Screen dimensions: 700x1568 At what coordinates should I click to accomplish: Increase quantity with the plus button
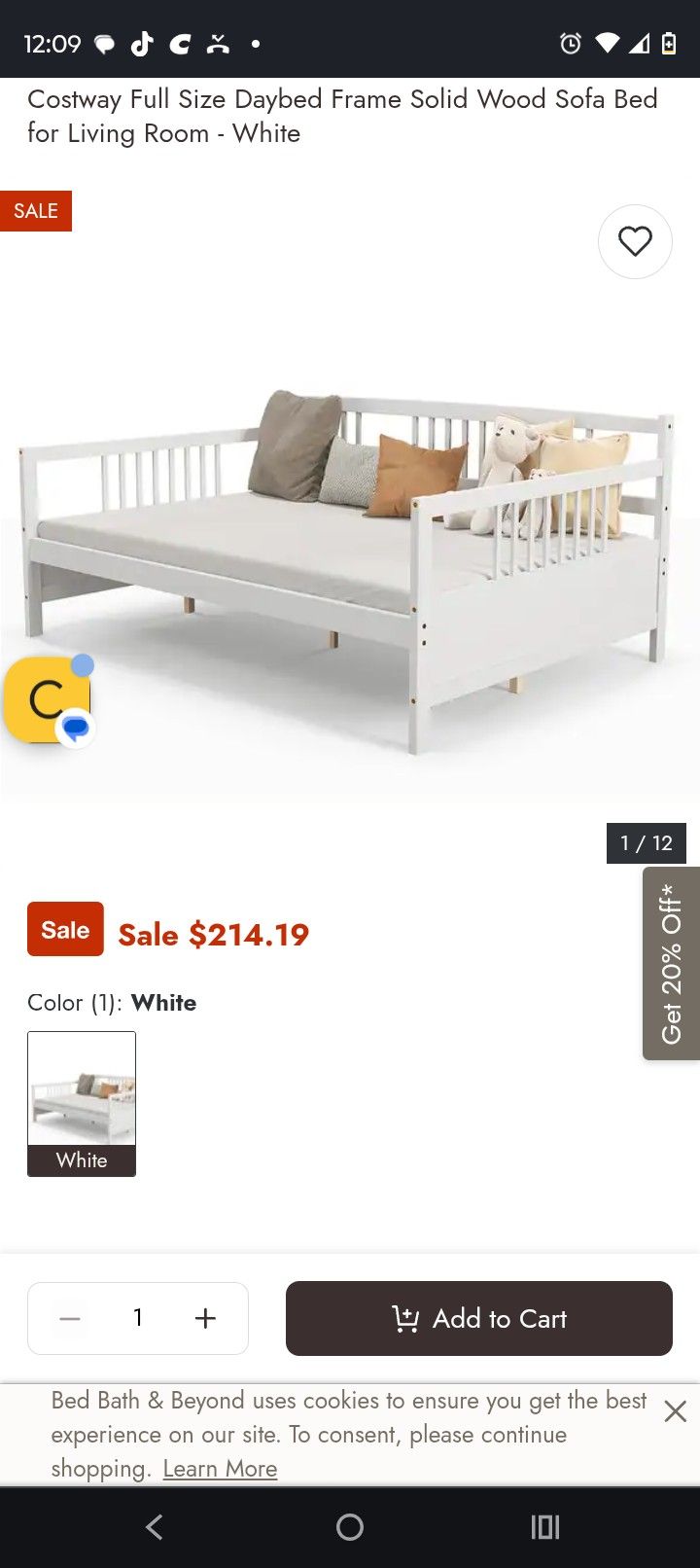[x=205, y=1318]
